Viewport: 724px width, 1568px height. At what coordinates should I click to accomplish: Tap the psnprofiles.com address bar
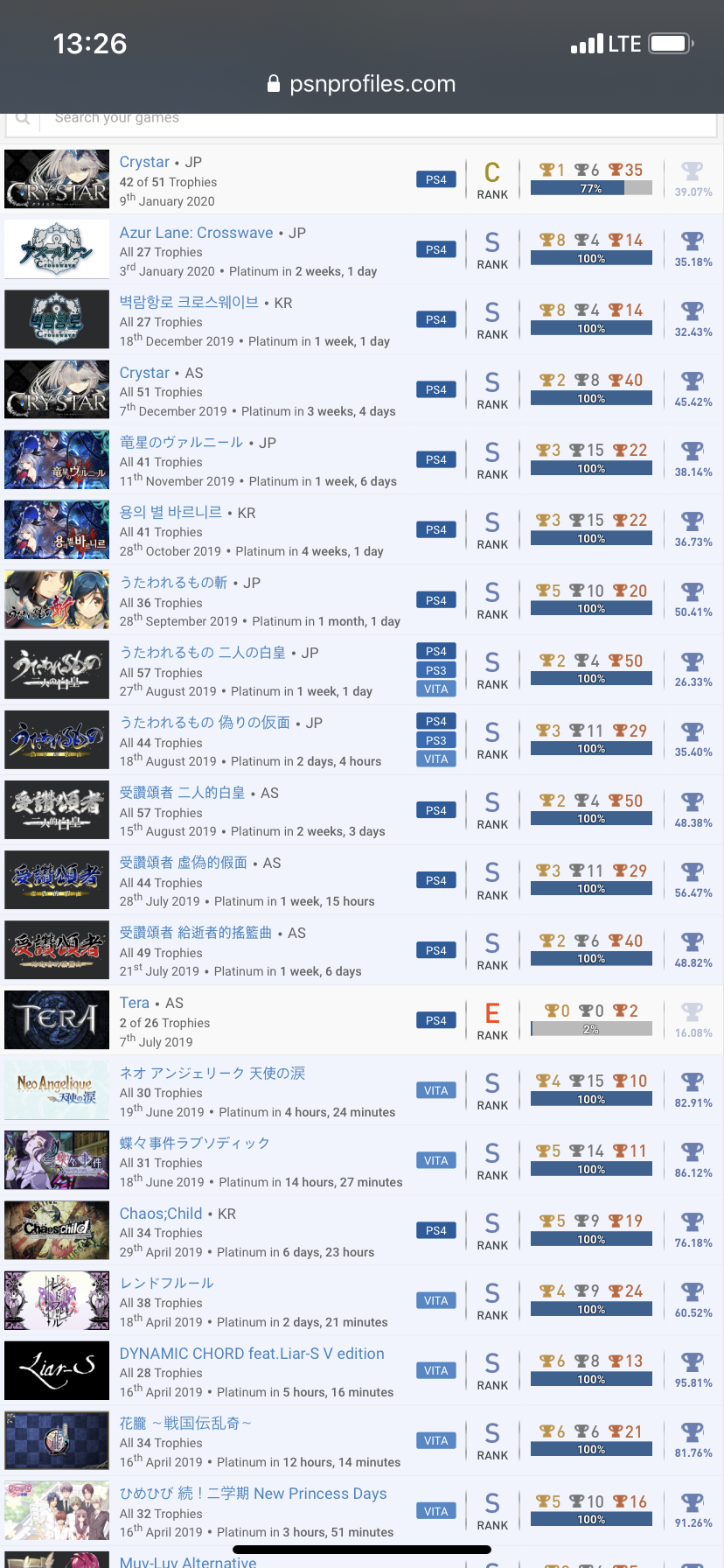click(362, 84)
